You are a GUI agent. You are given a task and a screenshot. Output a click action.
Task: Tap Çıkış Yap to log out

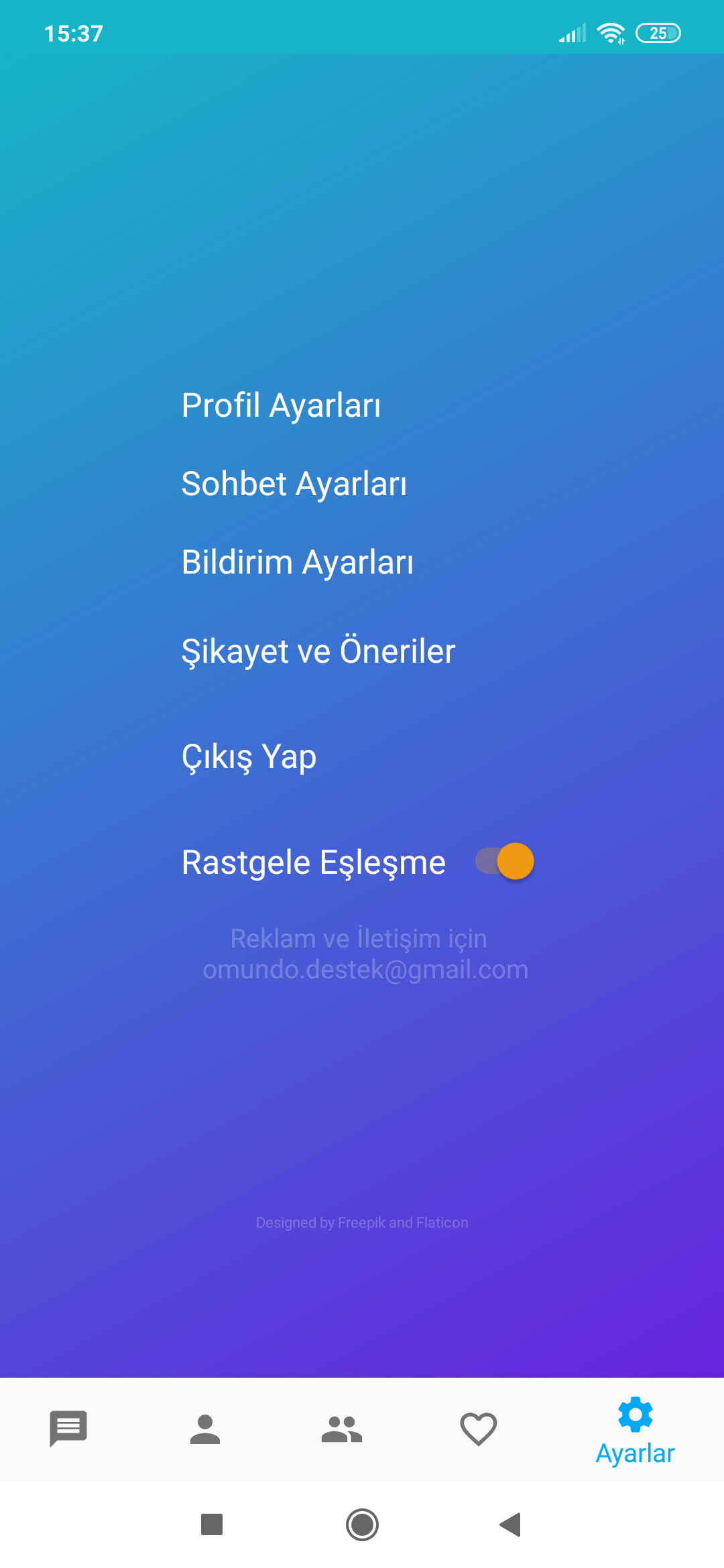pyautogui.click(x=249, y=757)
